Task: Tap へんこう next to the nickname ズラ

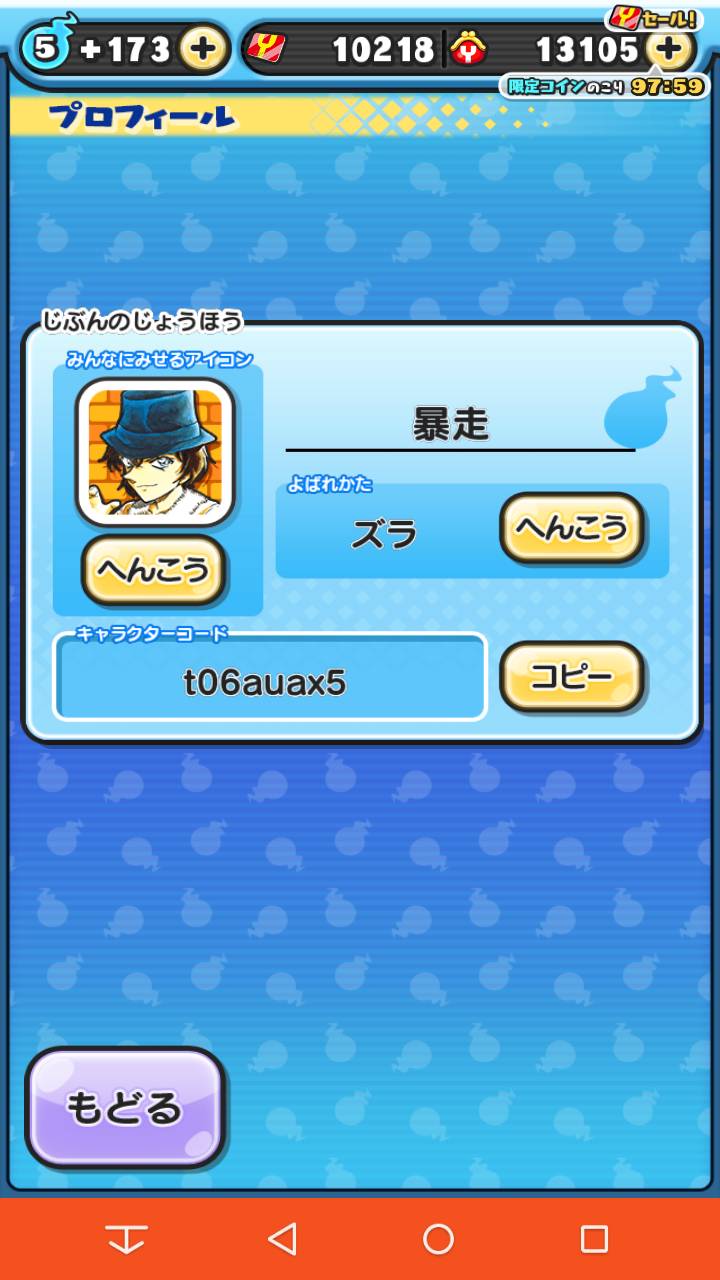Action: tap(572, 527)
